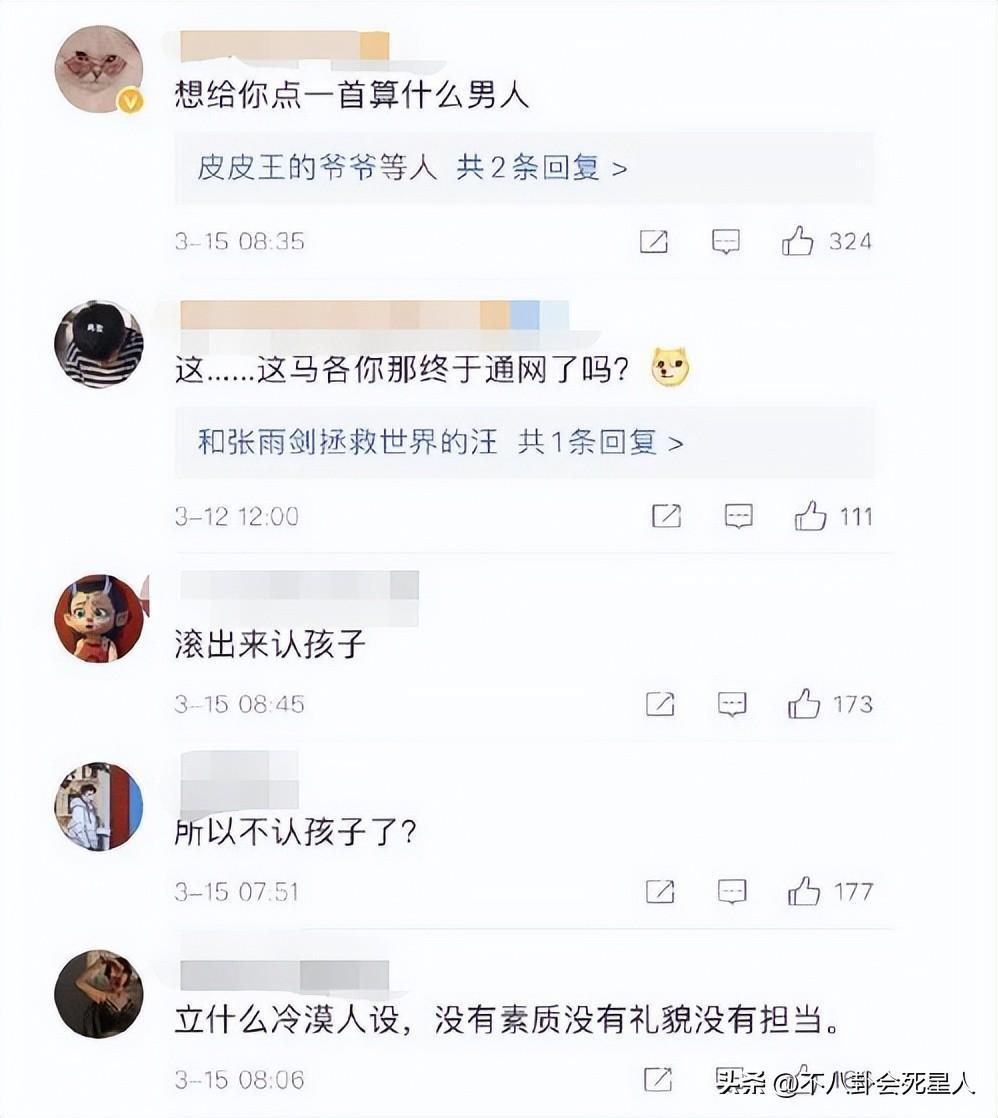Reply to the comment 想给你点一首算什么男人
This screenshot has width=998, height=1118.
click(725, 241)
